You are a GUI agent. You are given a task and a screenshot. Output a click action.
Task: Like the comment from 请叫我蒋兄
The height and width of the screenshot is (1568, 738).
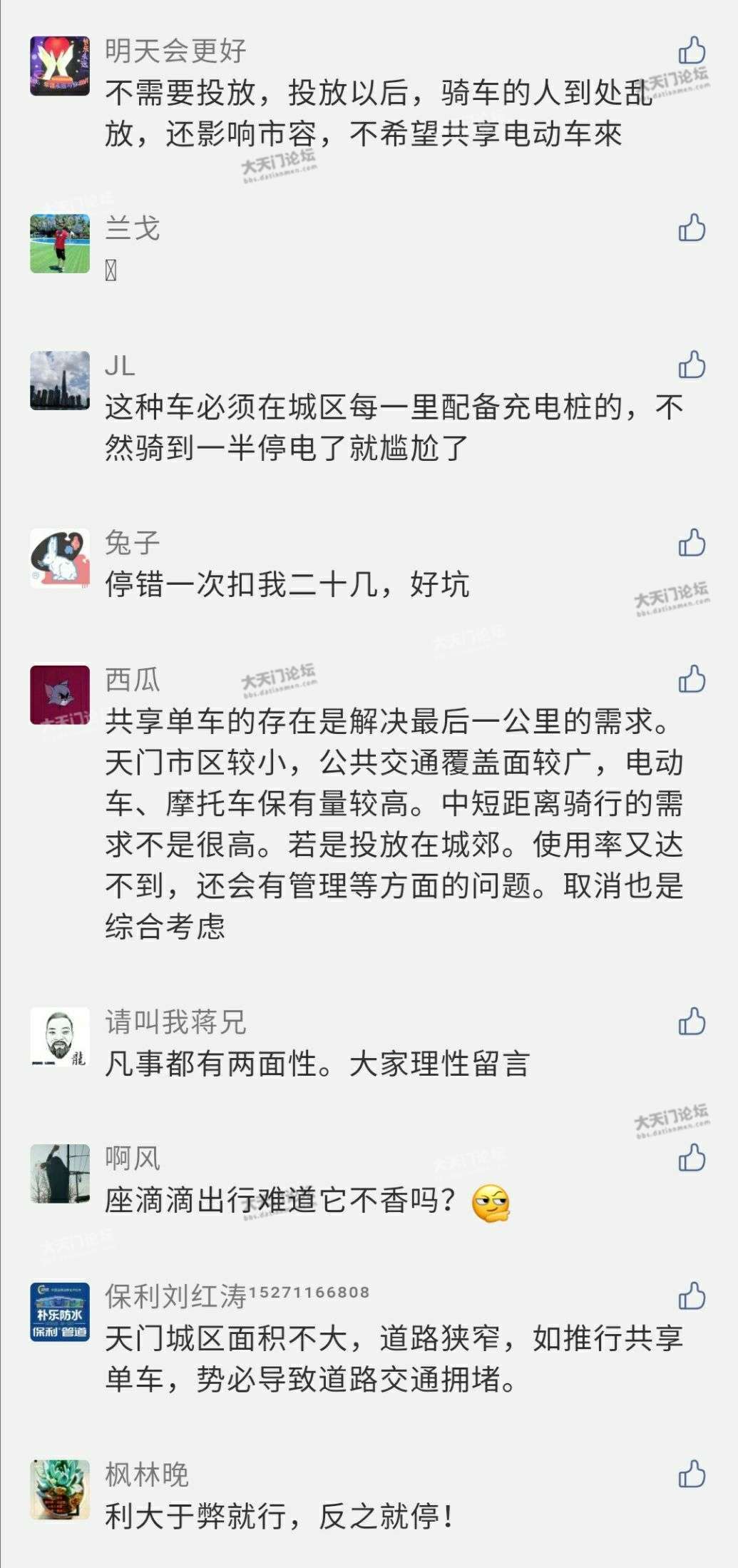click(692, 1022)
